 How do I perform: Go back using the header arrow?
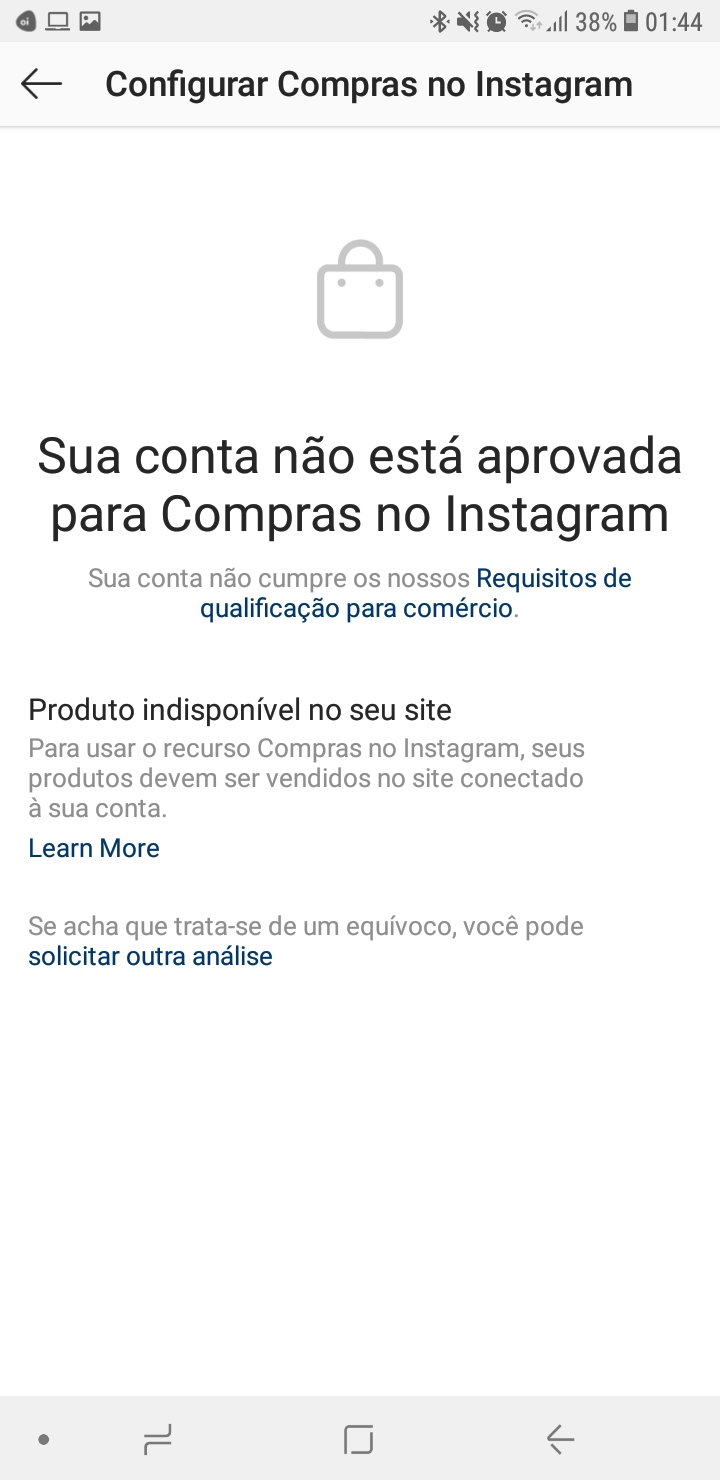[x=41, y=84]
